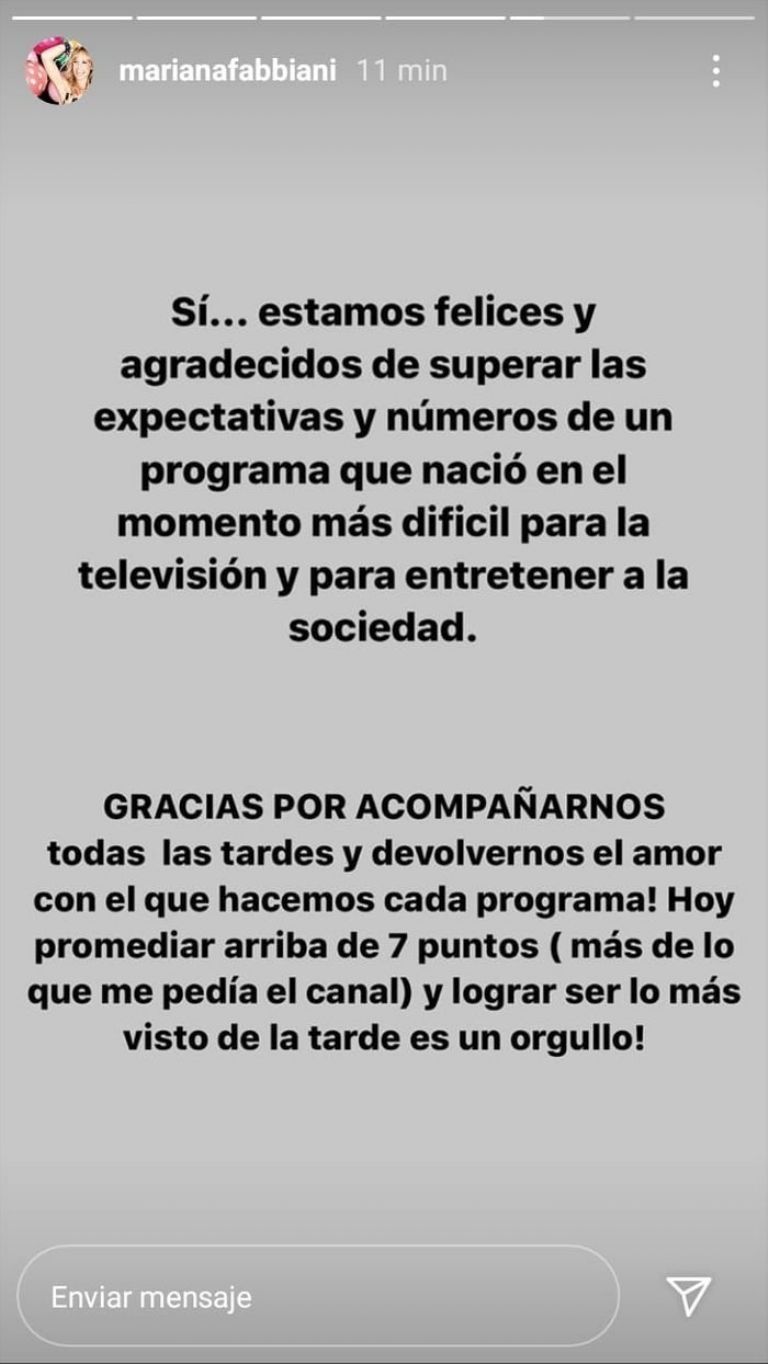The width and height of the screenshot is (768, 1364).
Task: Tap the Enviar mensaje field
Action: pos(318,1297)
